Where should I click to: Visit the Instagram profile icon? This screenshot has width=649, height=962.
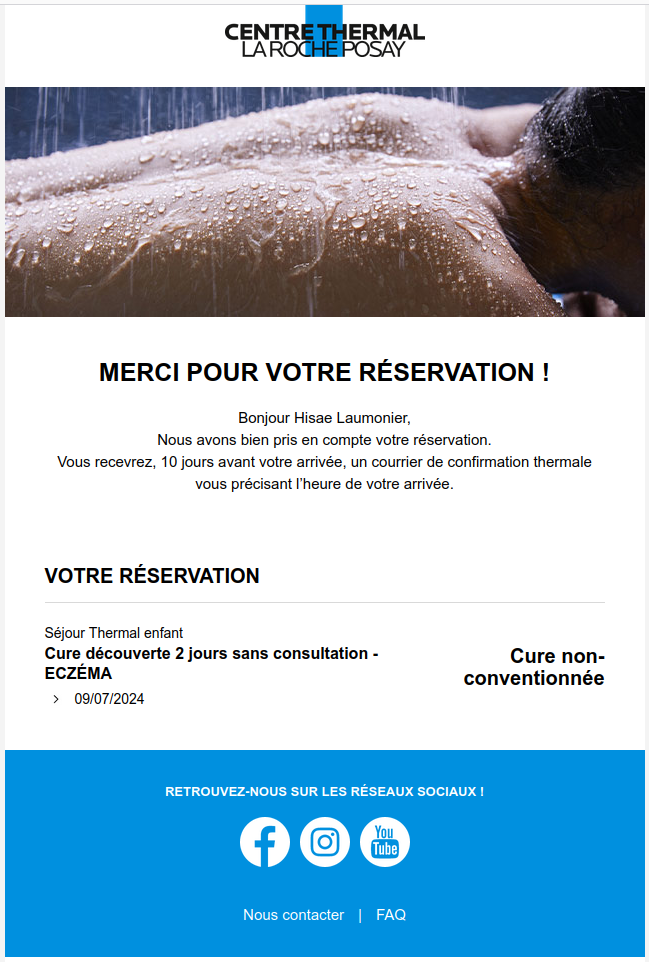(x=325, y=842)
